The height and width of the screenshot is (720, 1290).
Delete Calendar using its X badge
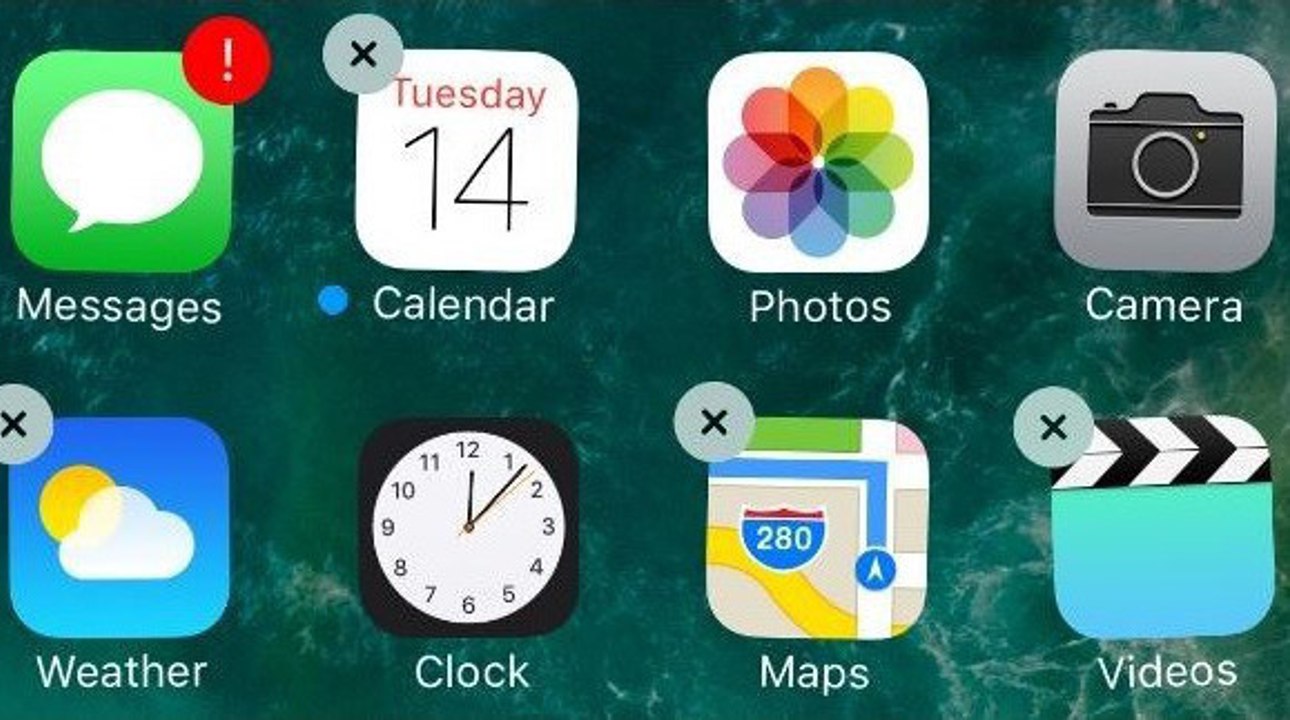[364, 55]
